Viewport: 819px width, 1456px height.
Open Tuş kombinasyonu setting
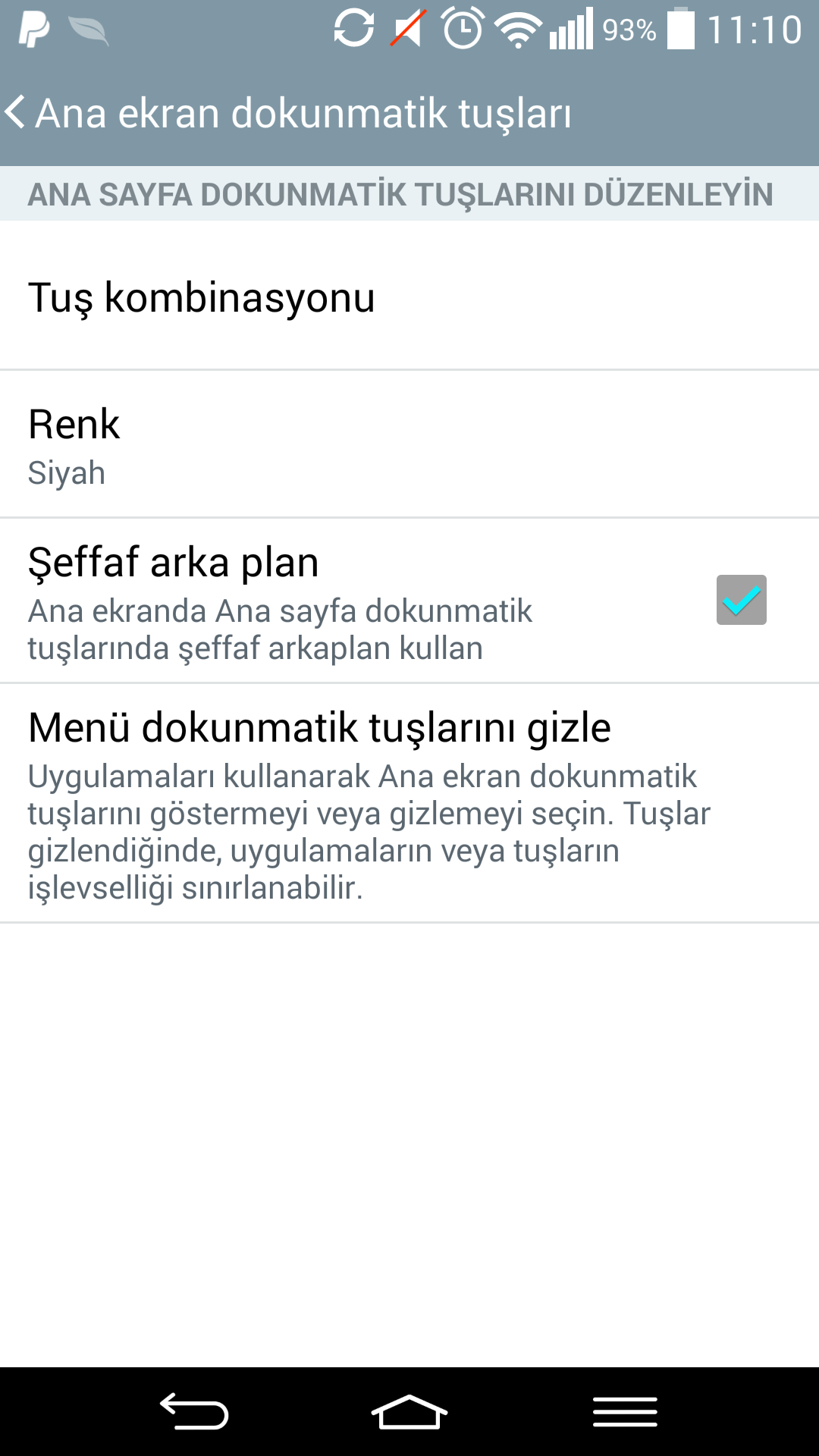[409, 297]
